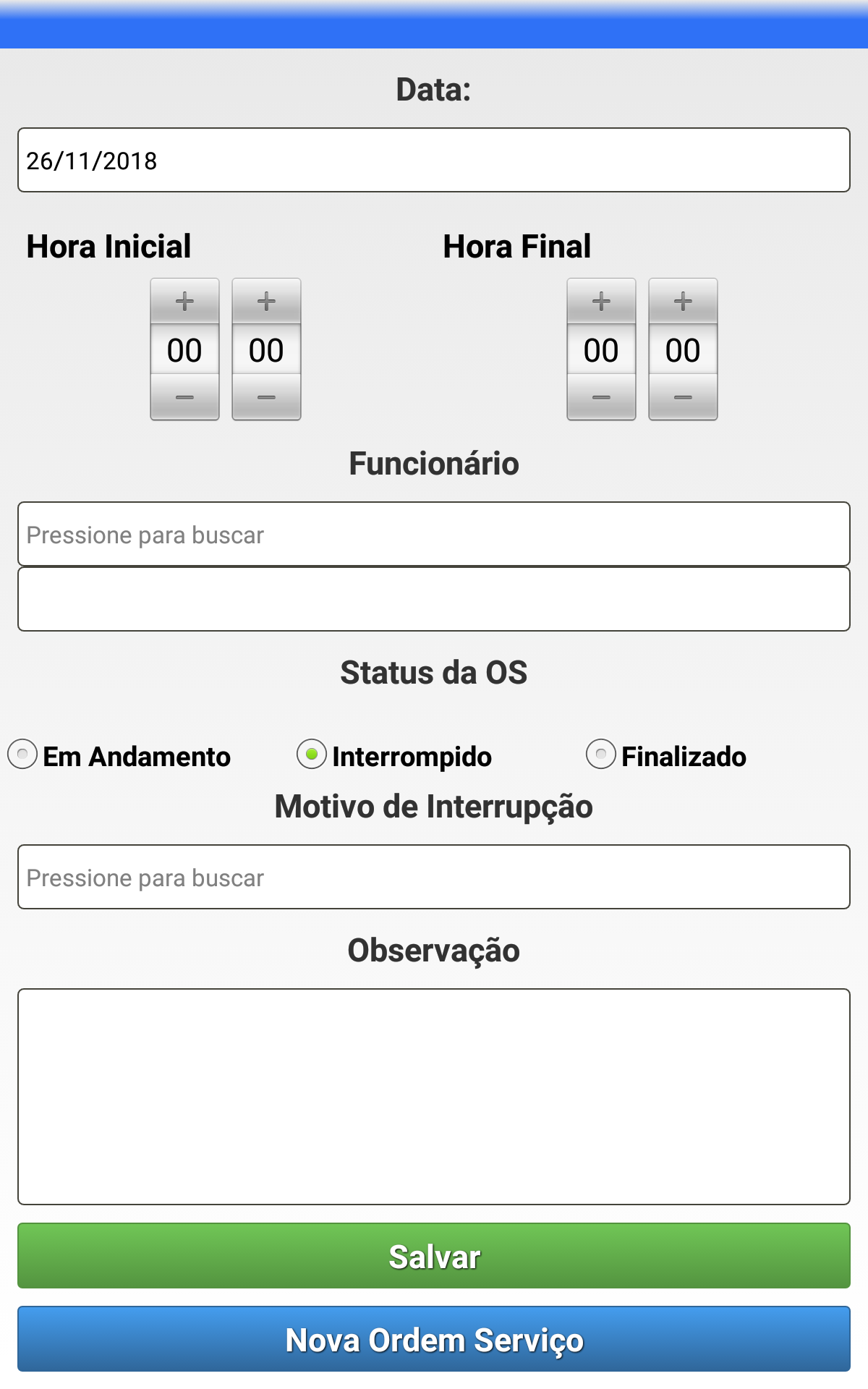Increase the Hora Inicial hours value

click(x=184, y=301)
